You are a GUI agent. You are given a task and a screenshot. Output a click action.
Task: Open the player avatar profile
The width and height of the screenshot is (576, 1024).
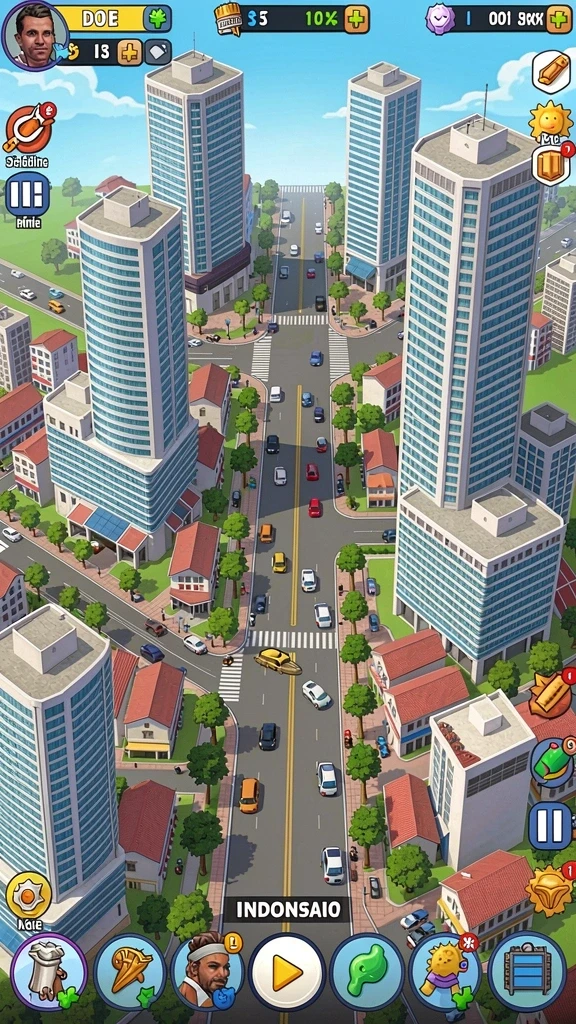pos(34,35)
